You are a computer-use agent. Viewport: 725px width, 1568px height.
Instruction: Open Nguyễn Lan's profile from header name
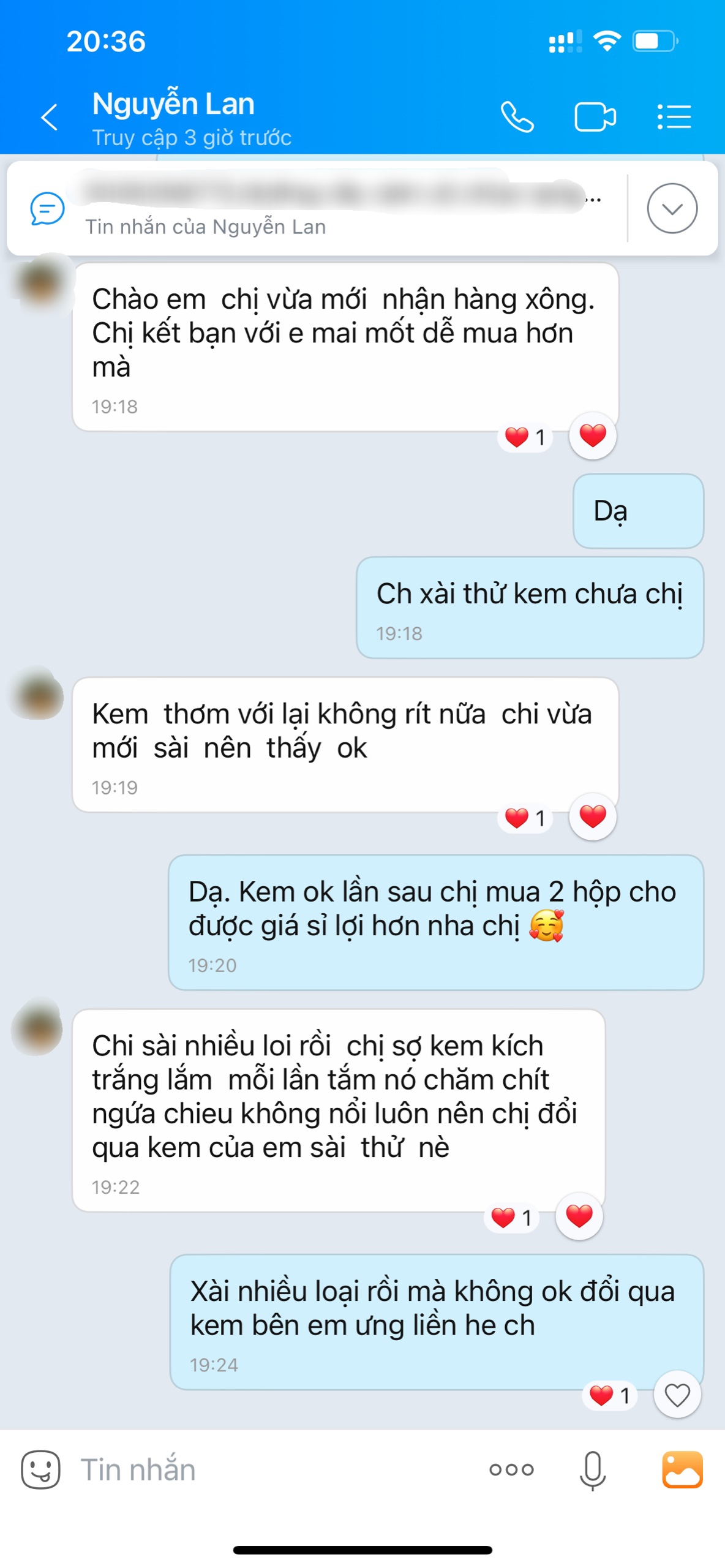click(x=173, y=104)
